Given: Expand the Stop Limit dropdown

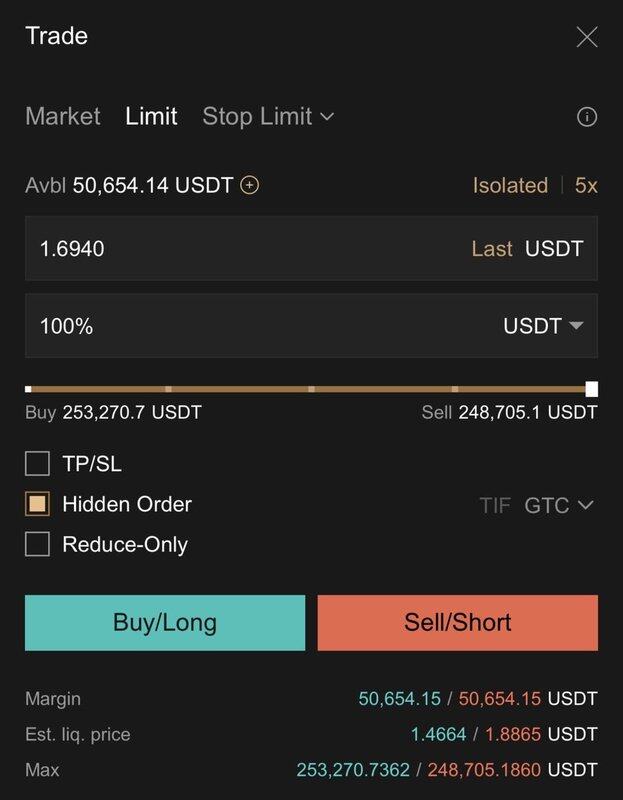Looking at the screenshot, I should [268, 116].
